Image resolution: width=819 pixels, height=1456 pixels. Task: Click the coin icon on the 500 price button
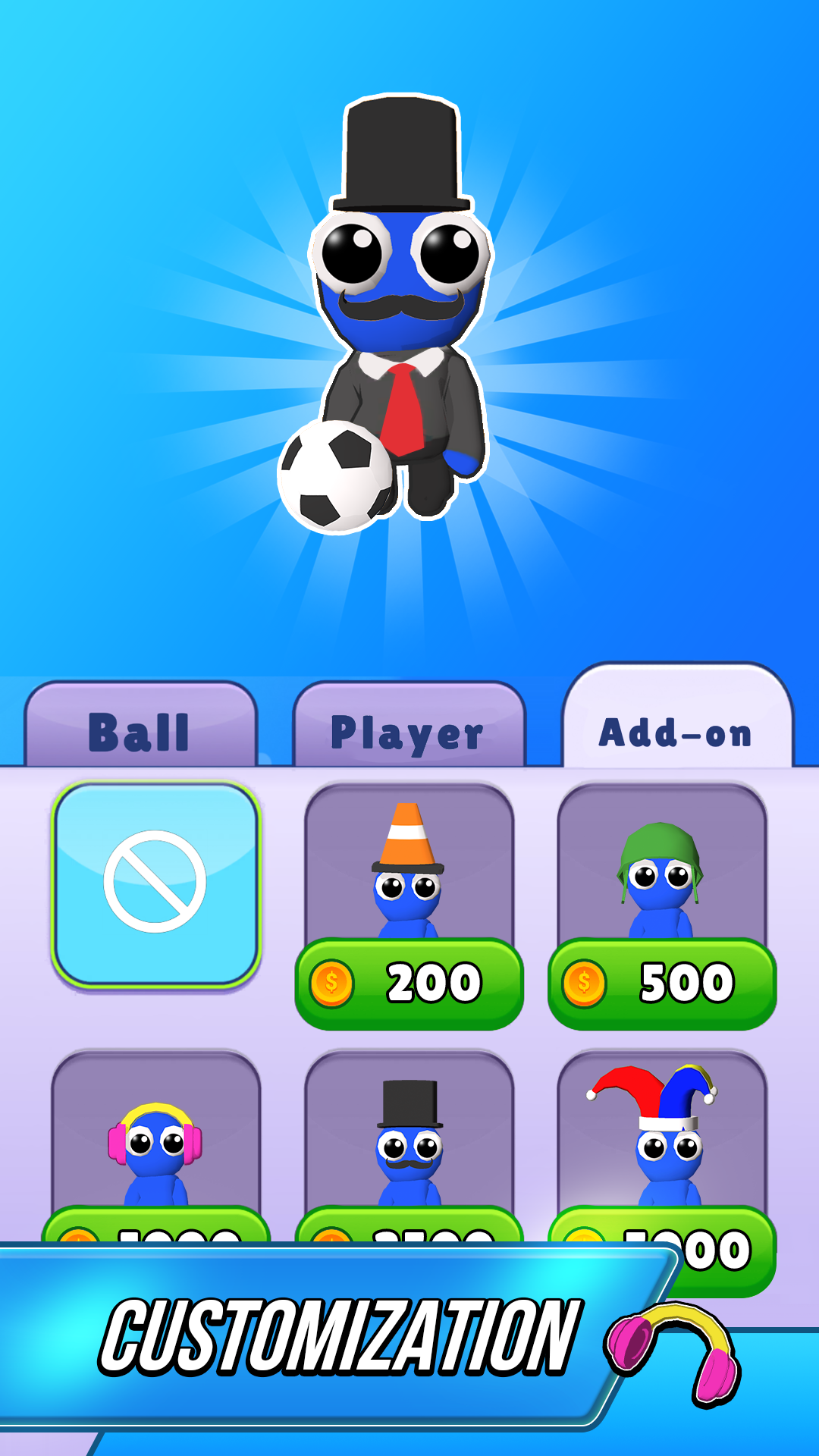583,981
